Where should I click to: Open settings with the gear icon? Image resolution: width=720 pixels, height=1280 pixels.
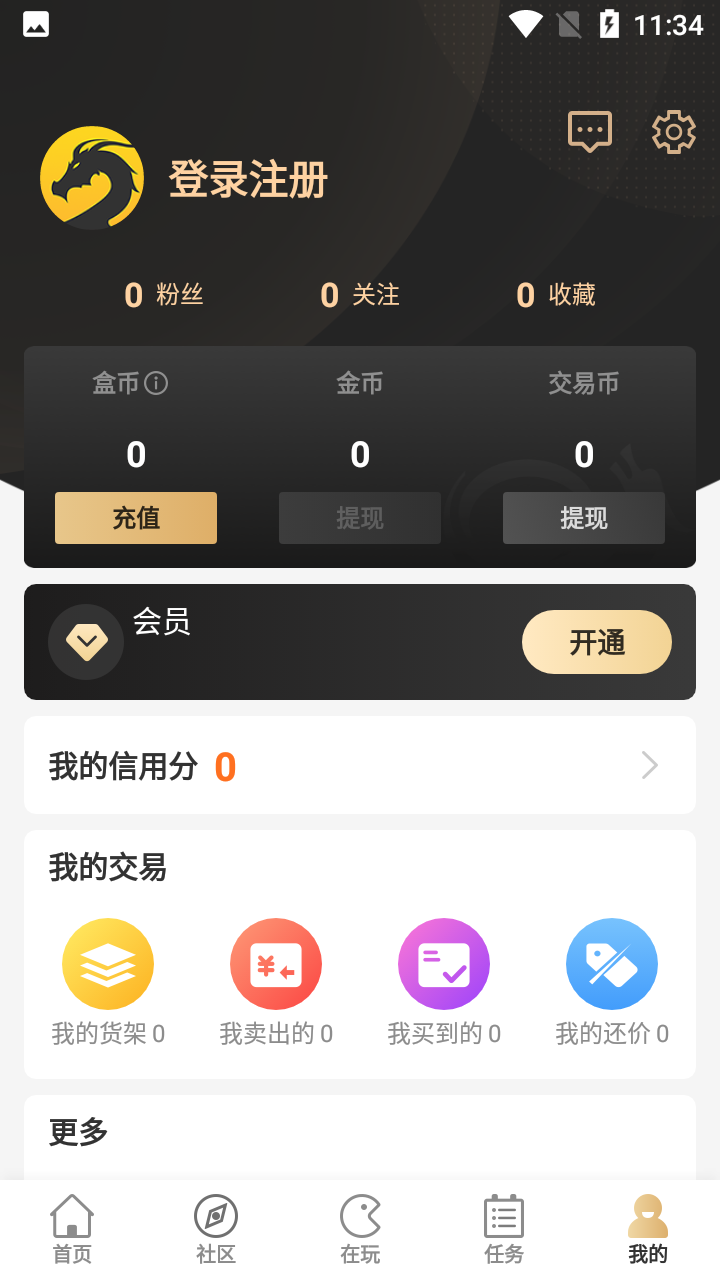click(673, 131)
